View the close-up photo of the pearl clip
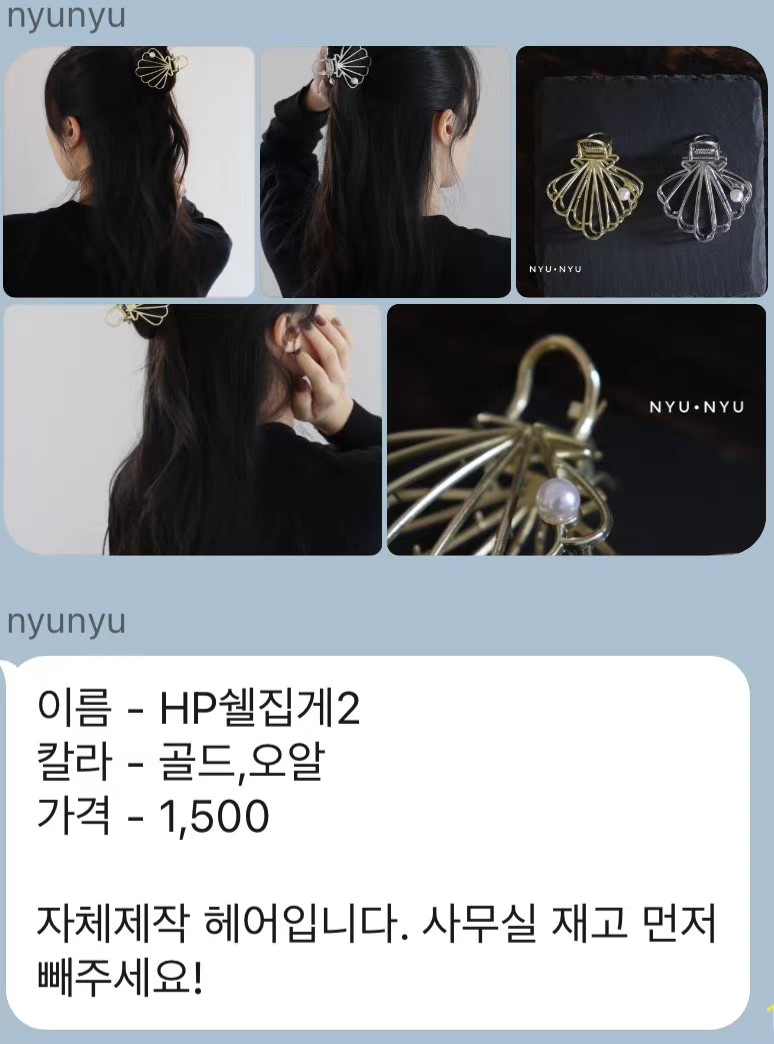Image resolution: width=774 pixels, height=1044 pixels. click(576, 429)
